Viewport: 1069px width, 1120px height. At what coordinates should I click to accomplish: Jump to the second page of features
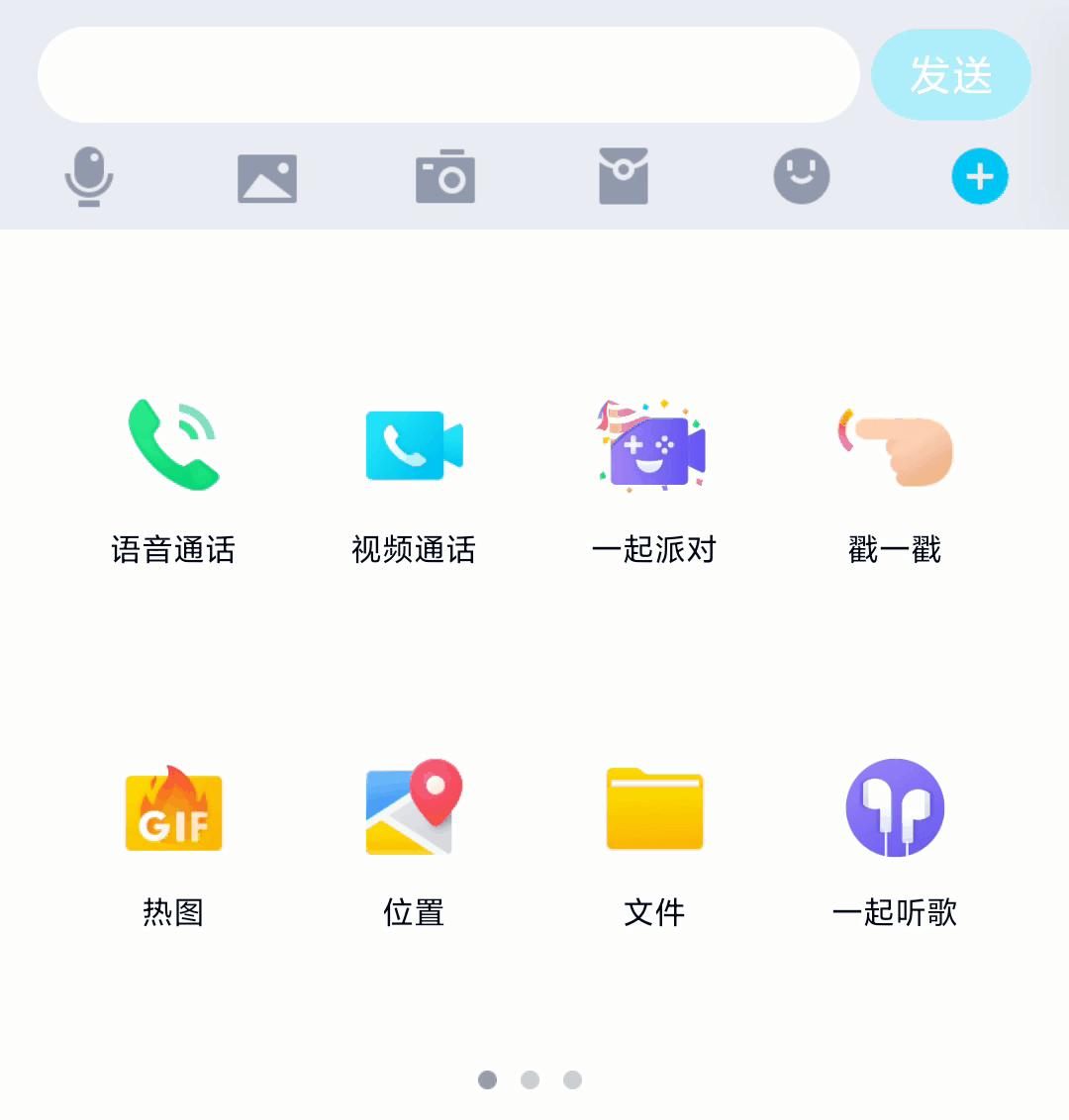coord(531,1080)
